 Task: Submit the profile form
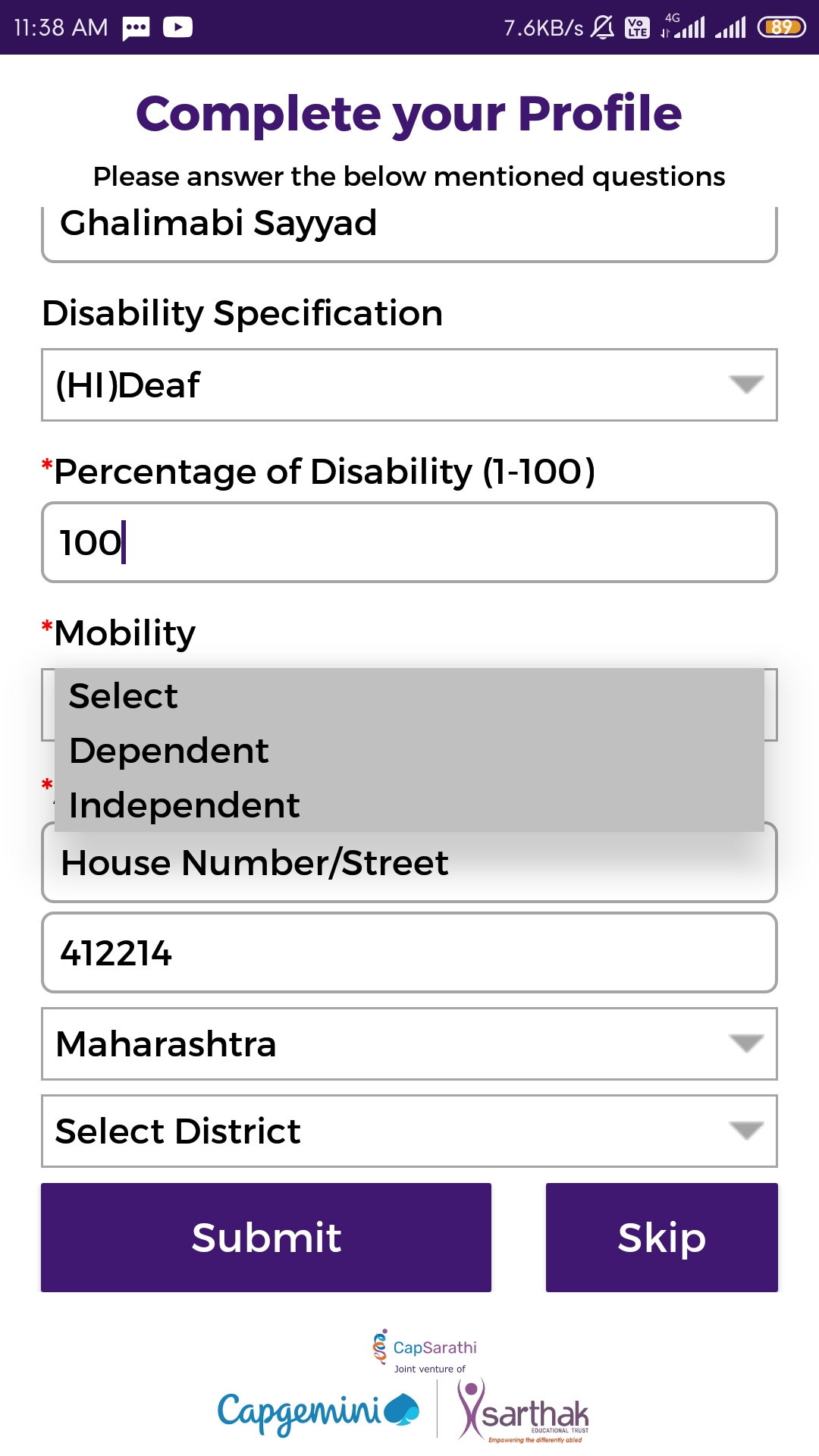266,1238
